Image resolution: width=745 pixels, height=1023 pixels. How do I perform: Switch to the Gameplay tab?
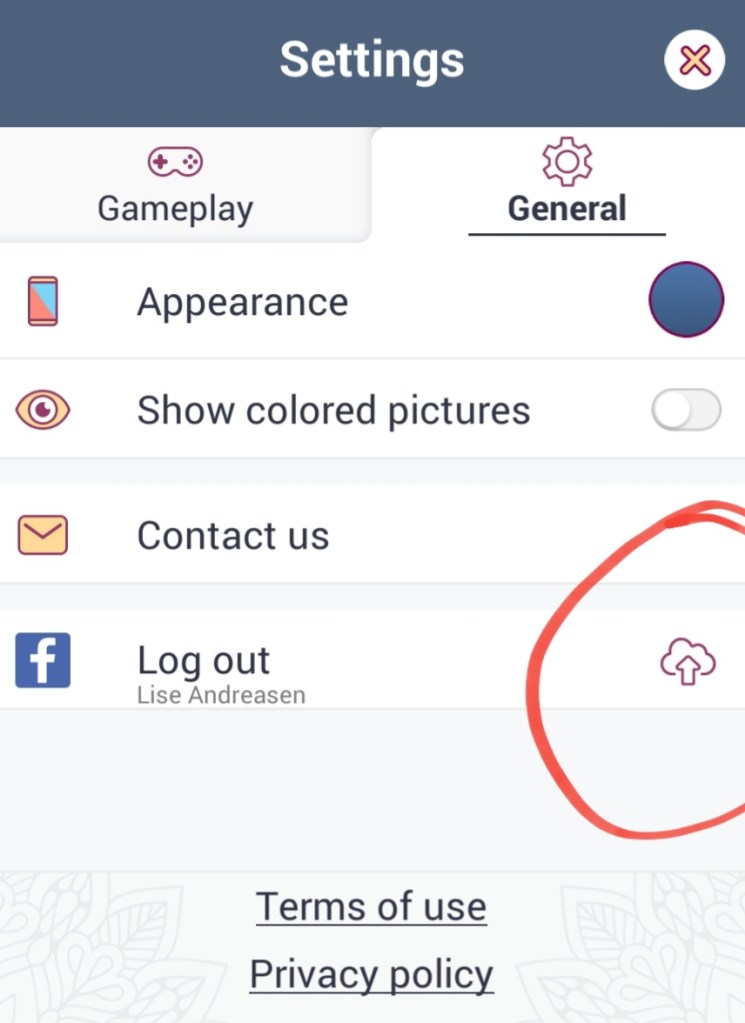[175, 186]
